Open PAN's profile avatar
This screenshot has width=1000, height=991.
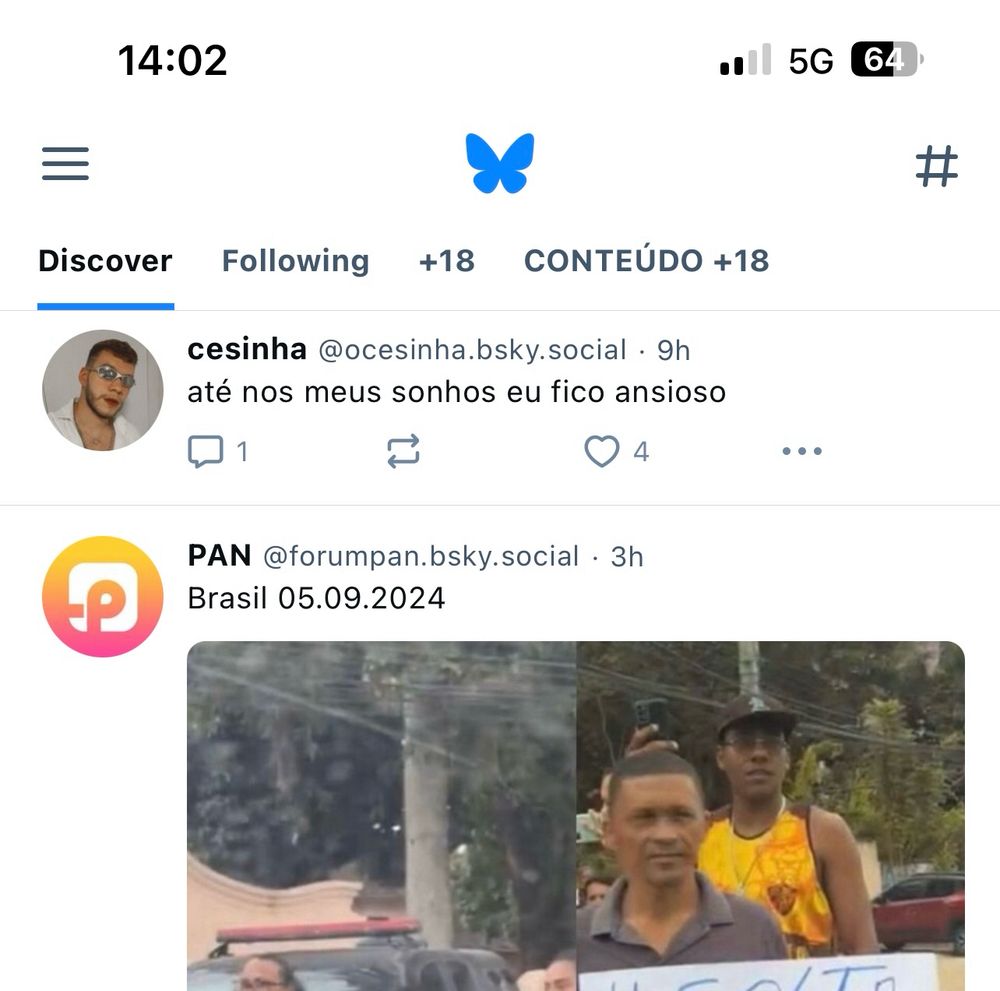coord(103,596)
